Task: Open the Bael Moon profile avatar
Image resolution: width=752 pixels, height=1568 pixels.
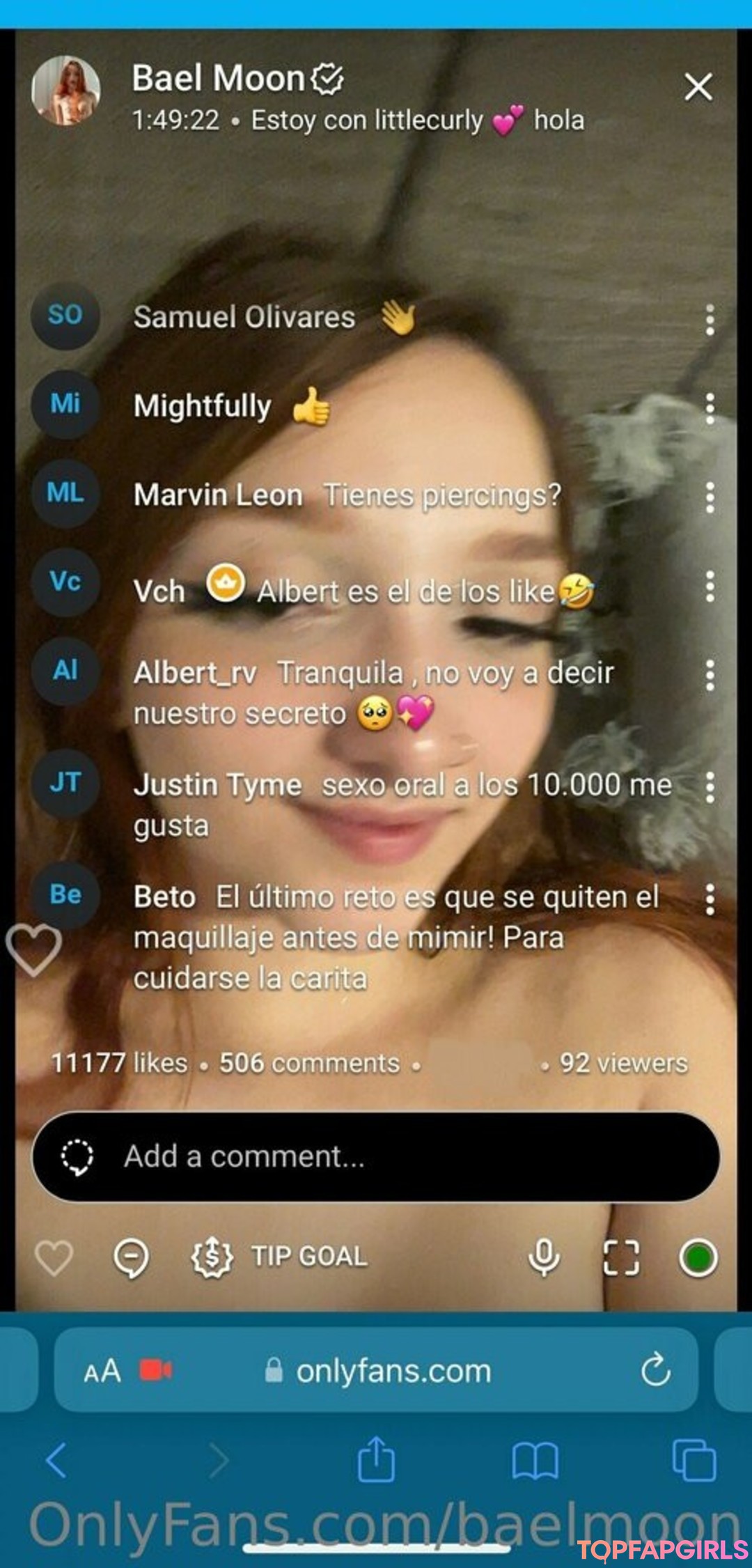Action: pos(66,91)
